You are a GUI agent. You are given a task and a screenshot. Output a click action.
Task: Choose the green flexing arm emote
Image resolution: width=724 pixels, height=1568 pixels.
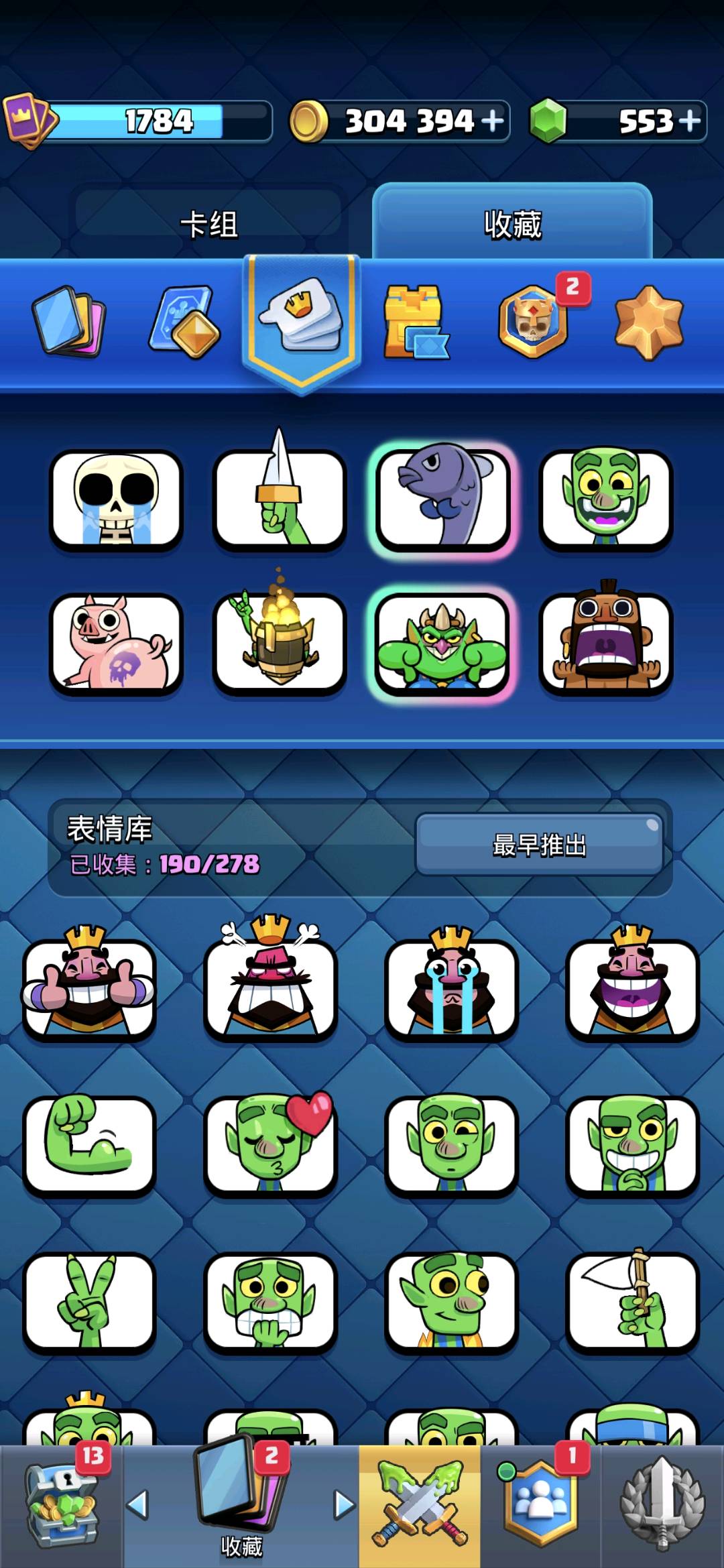coord(89,1144)
